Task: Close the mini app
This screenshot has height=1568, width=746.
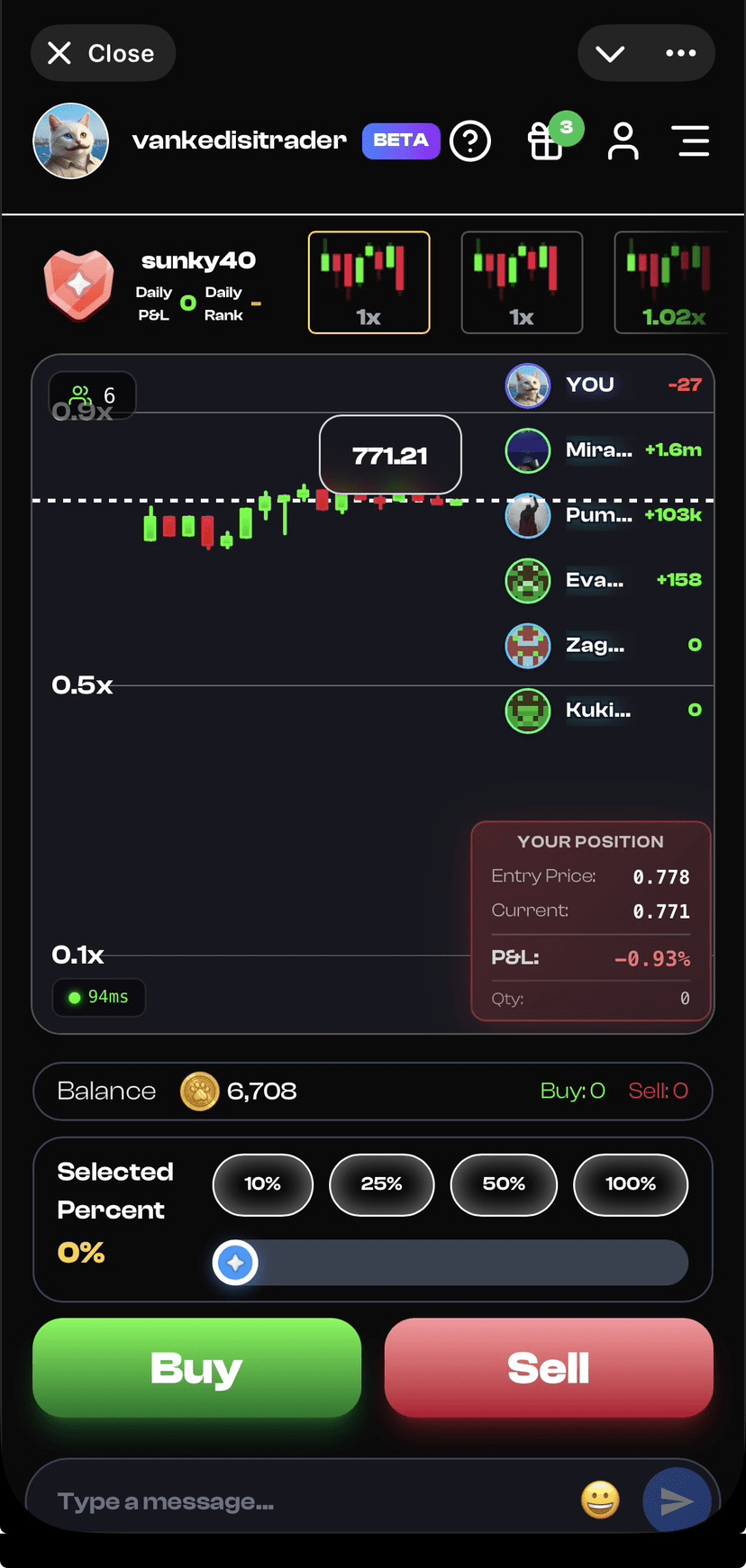Action: 102,53
